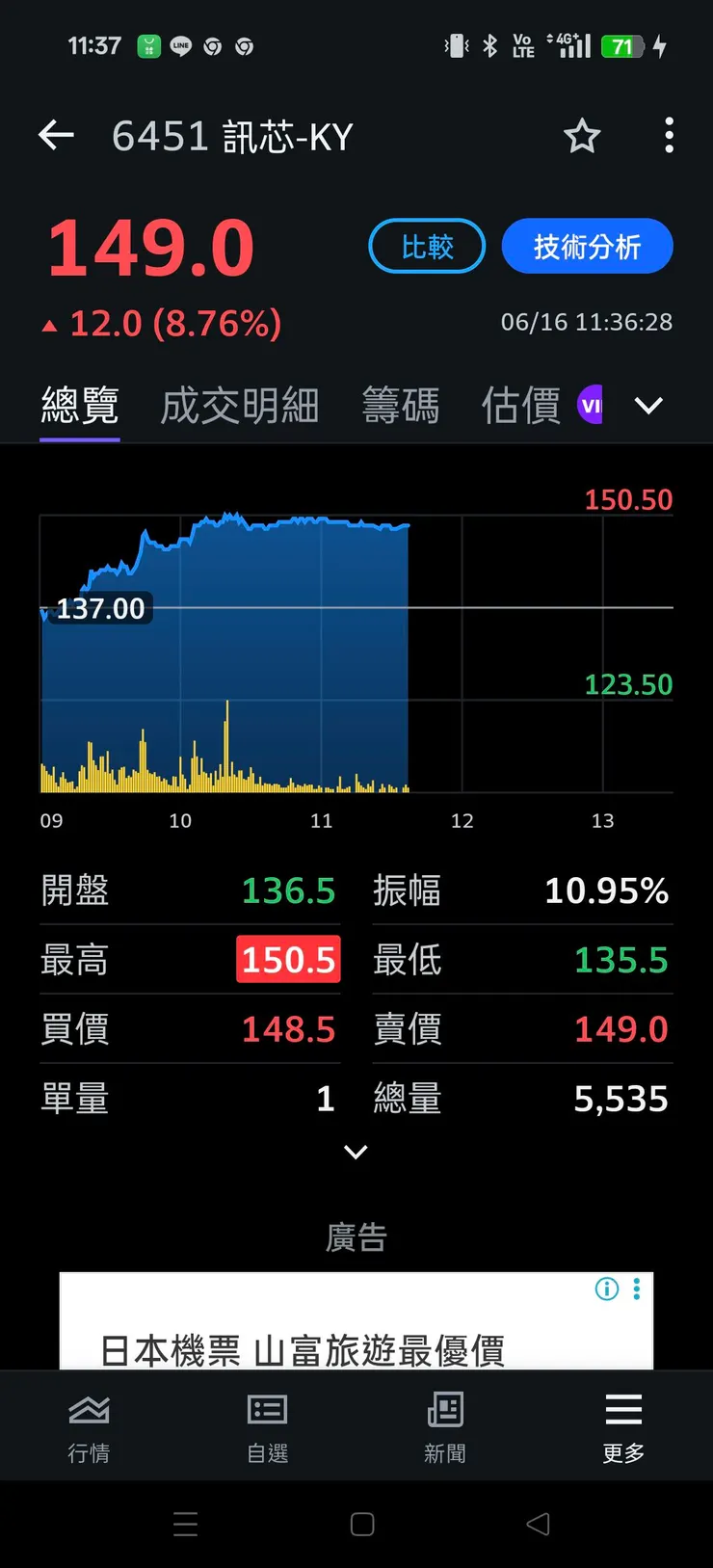This screenshot has width=713, height=1568.
Task: Switch to the 籌碼 tab
Action: (402, 406)
